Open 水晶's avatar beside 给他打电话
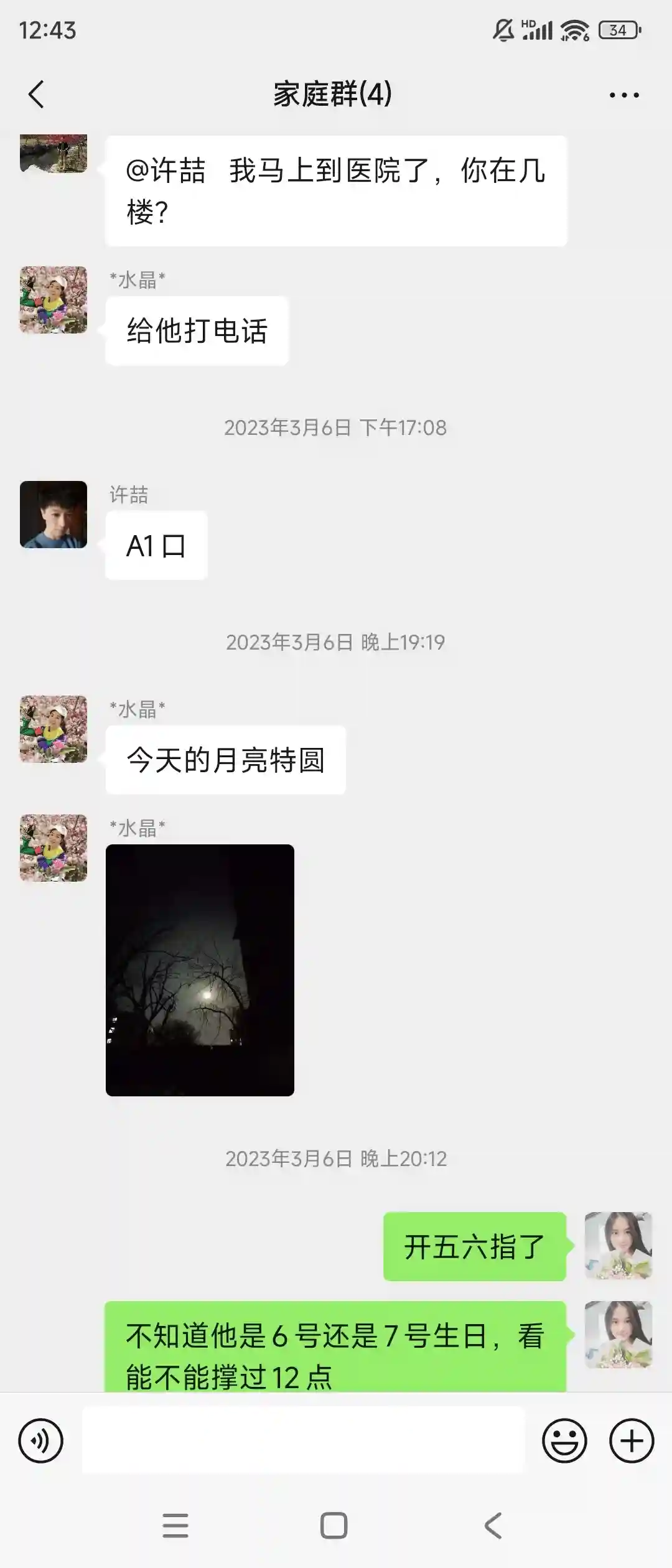672x1568 pixels. (x=54, y=300)
